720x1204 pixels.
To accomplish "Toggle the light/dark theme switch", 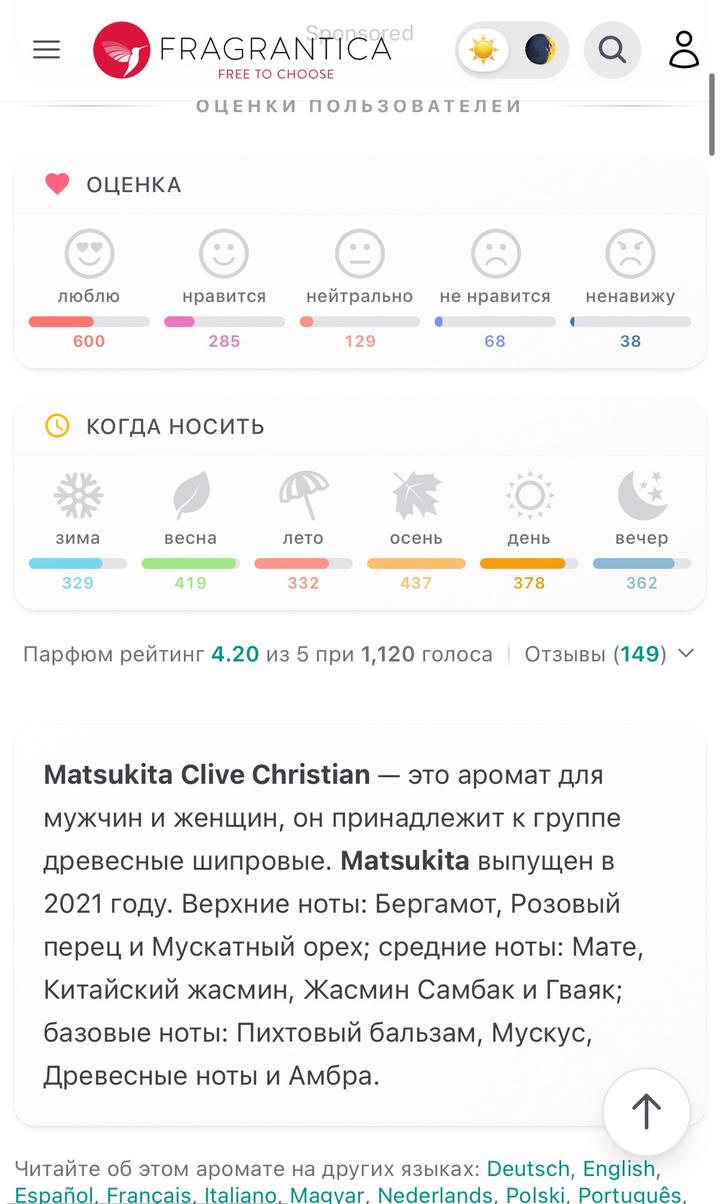I will (x=512, y=49).
